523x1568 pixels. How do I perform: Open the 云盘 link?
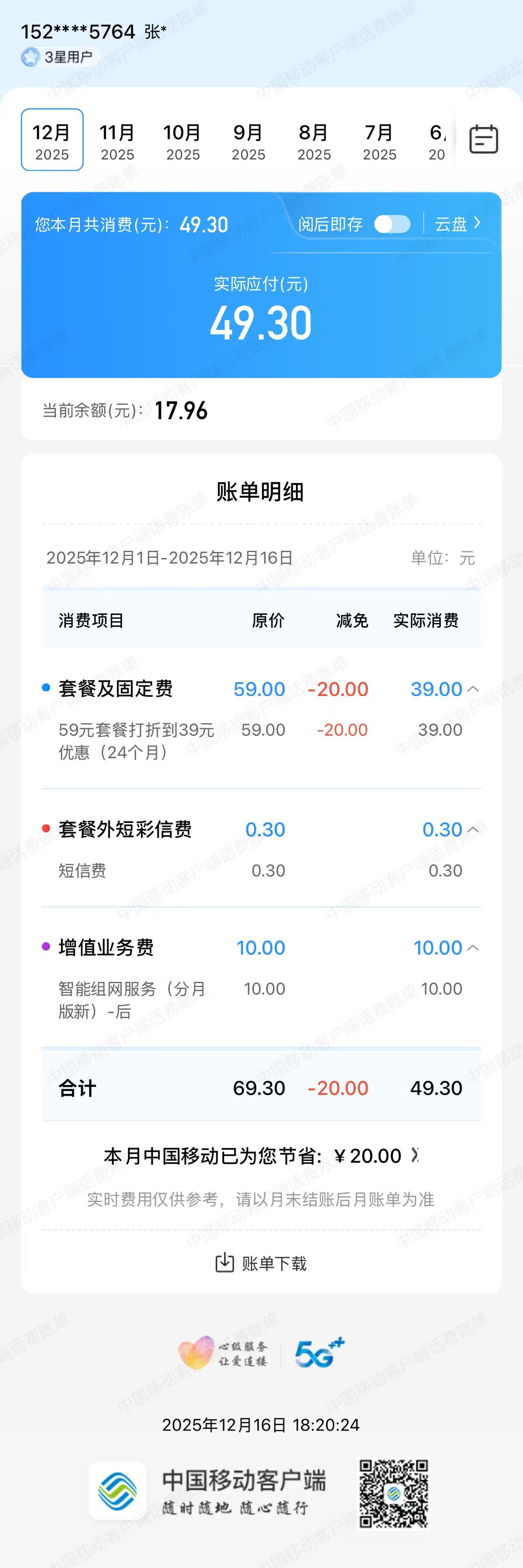(457, 224)
